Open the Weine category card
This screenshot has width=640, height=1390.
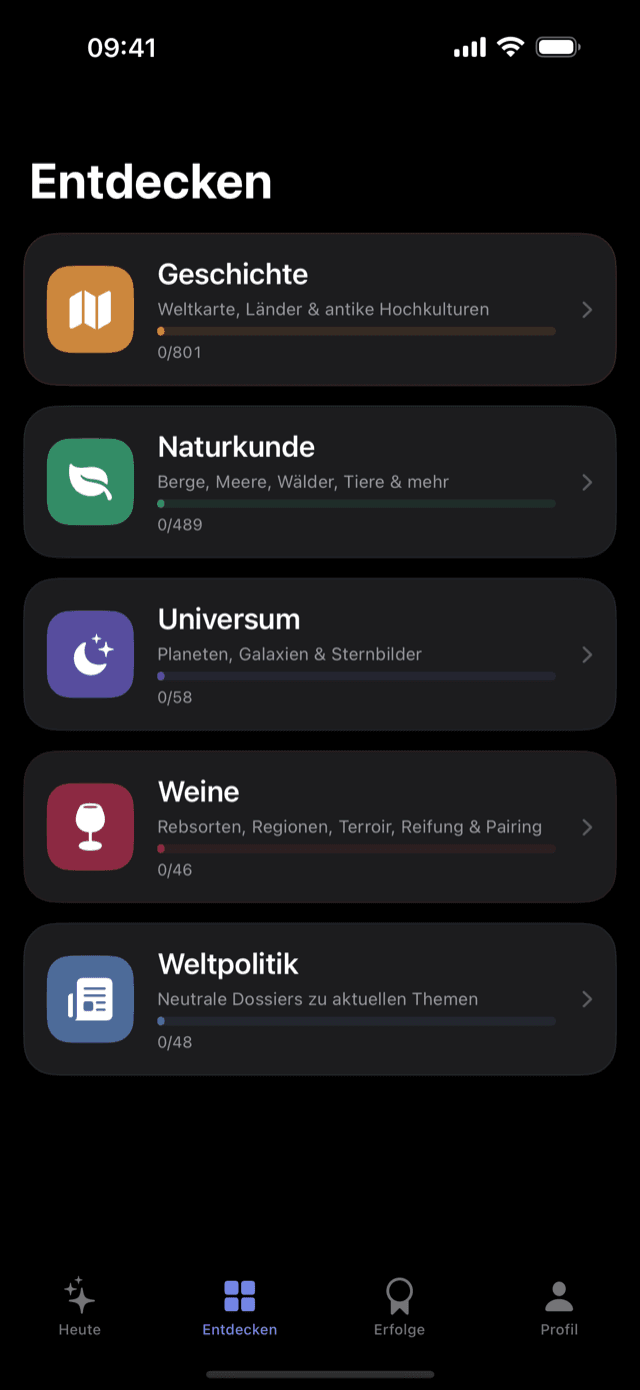point(320,827)
